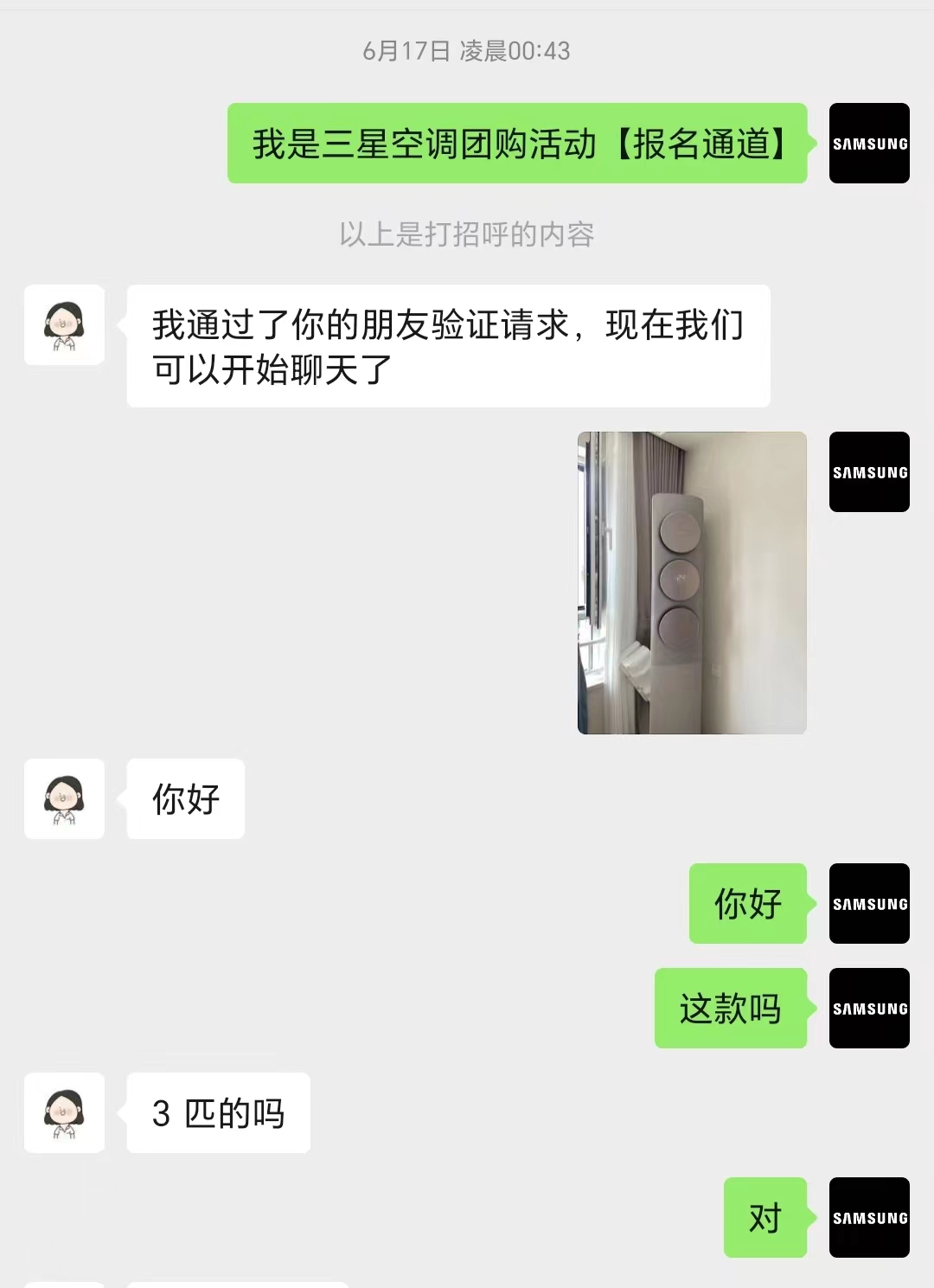Click the Samsung avatar beside '这款吗'
The width and height of the screenshot is (934, 1288).
pos(869,1009)
